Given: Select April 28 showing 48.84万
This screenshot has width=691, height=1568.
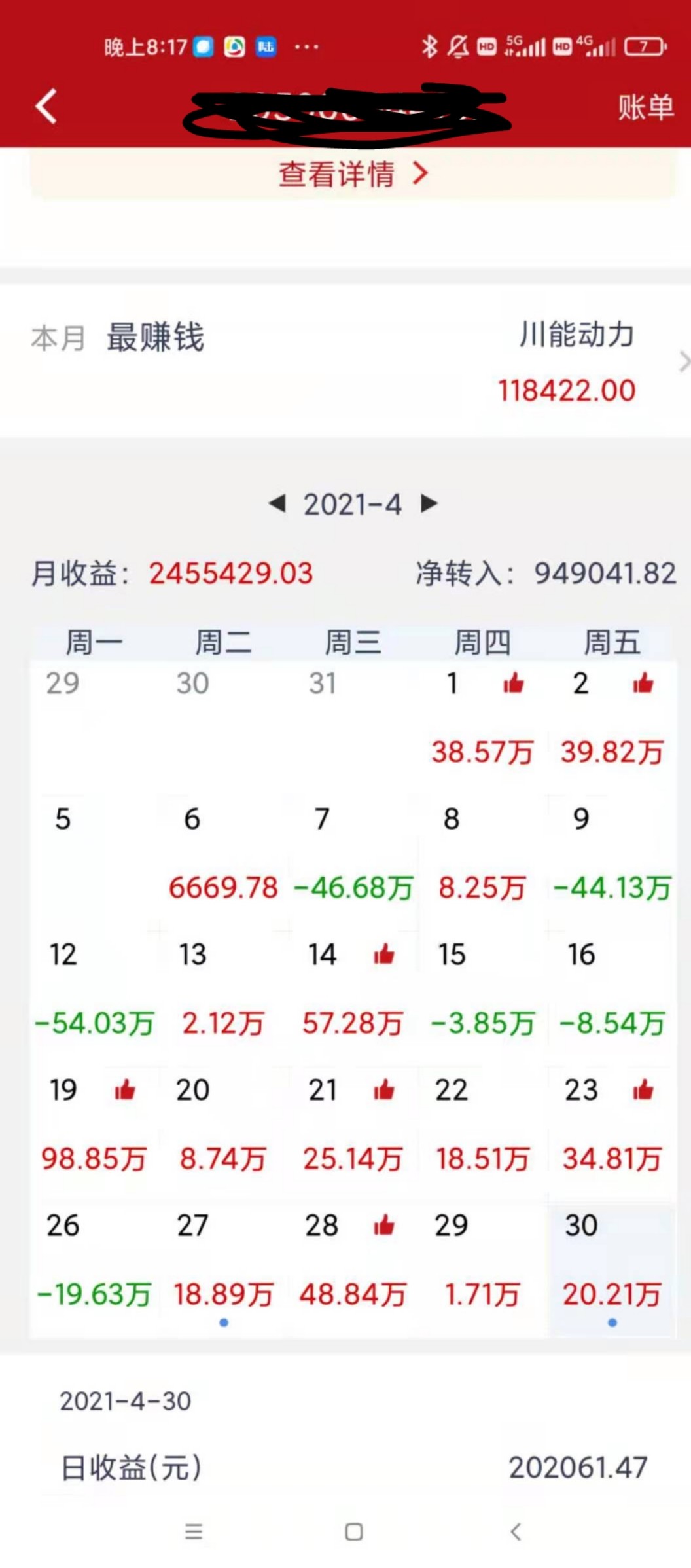Looking at the screenshot, I should pyautogui.click(x=353, y=1262).
